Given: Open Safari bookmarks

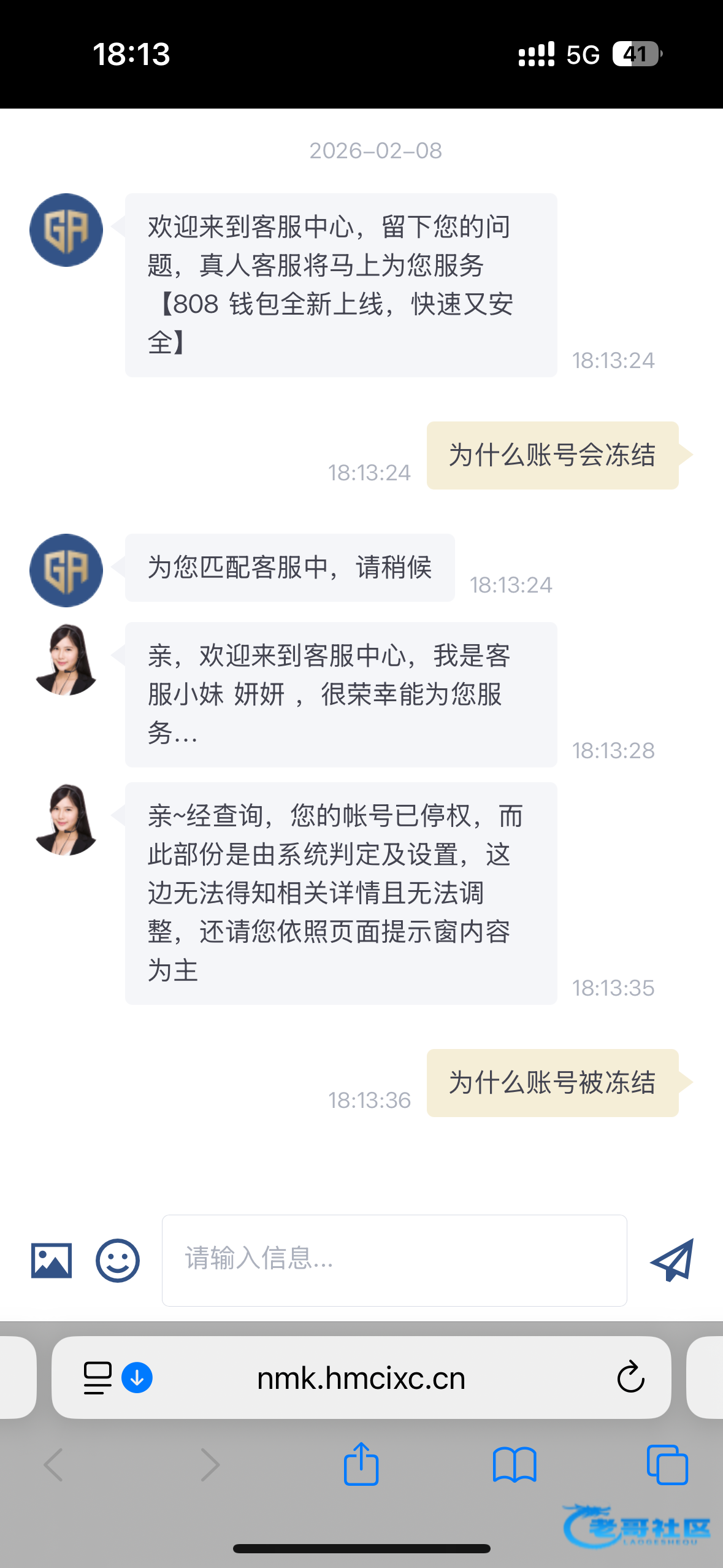Looking at the screenshot, I should click(515, 1464).
